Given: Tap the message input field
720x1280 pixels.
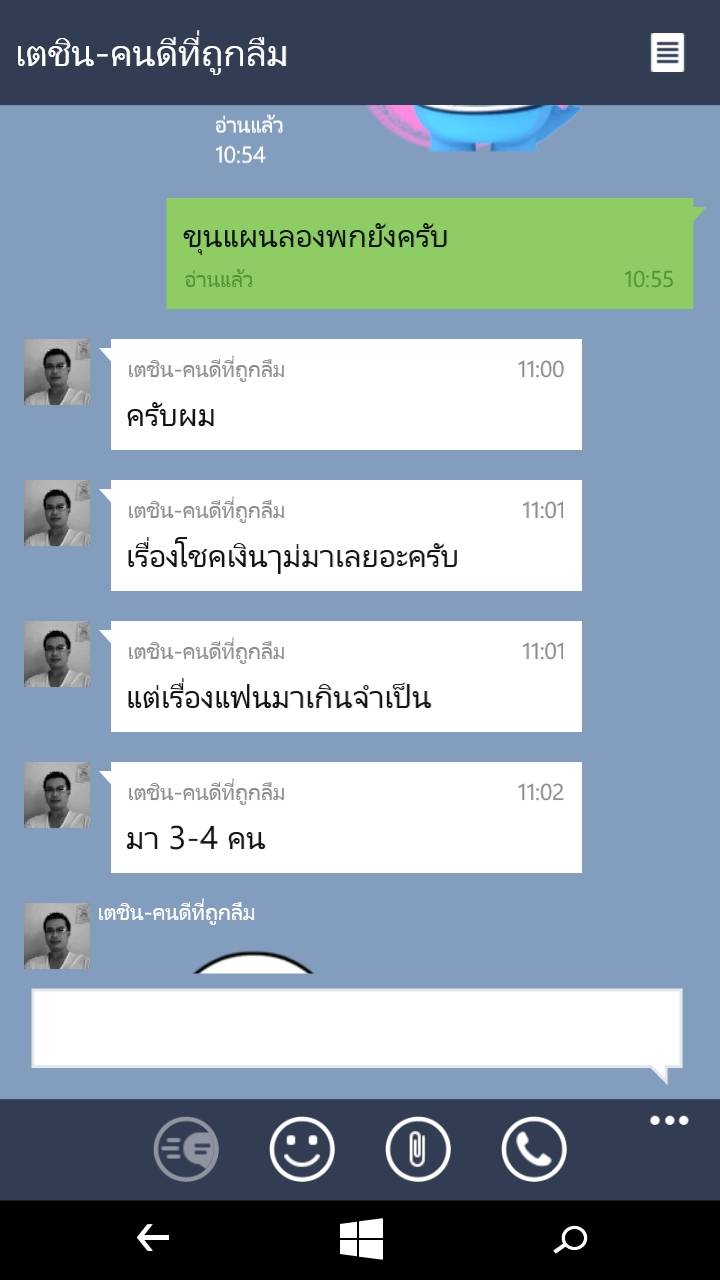Looking at the screenshot, I should tap(357, 1028).
